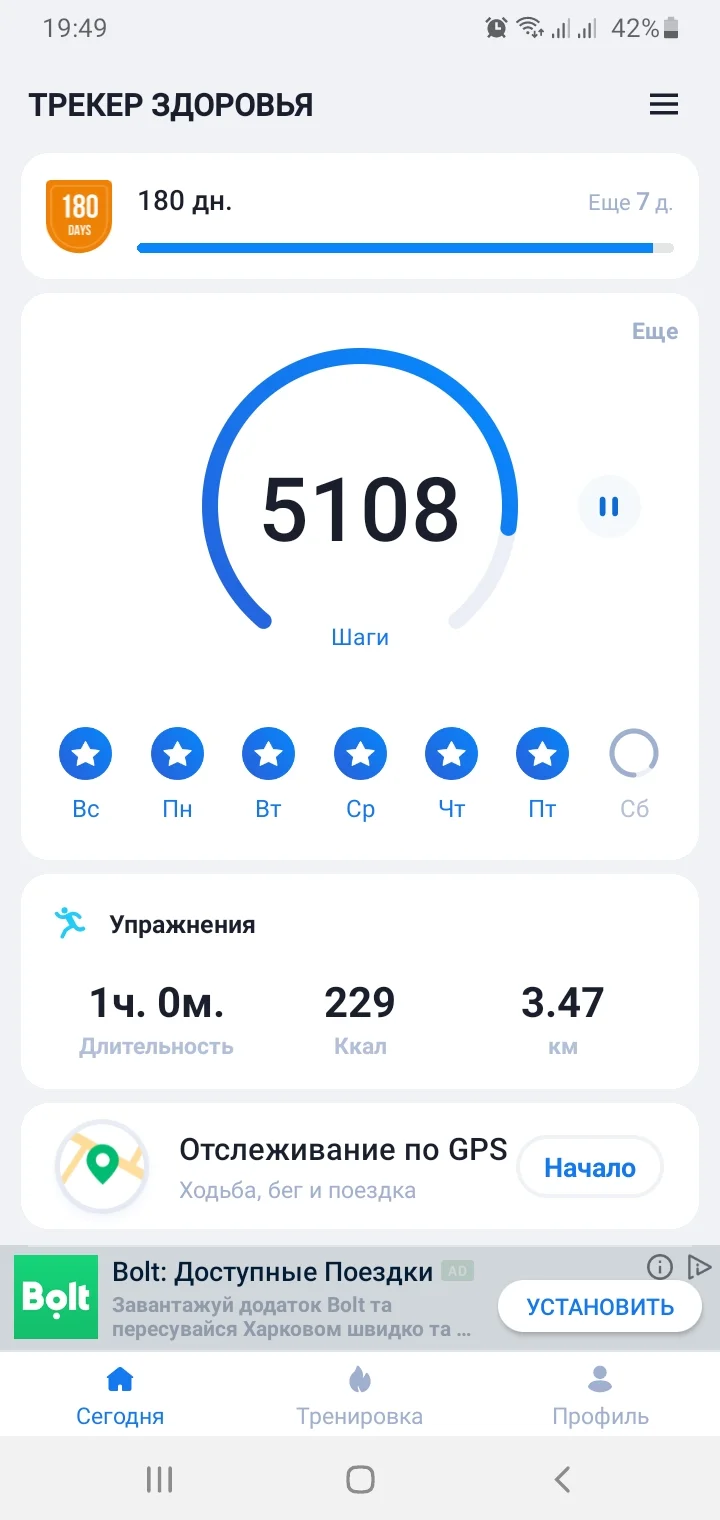Tap the Вс achievement star
Screen dimensions: 720x1520
tap(85, 753)
